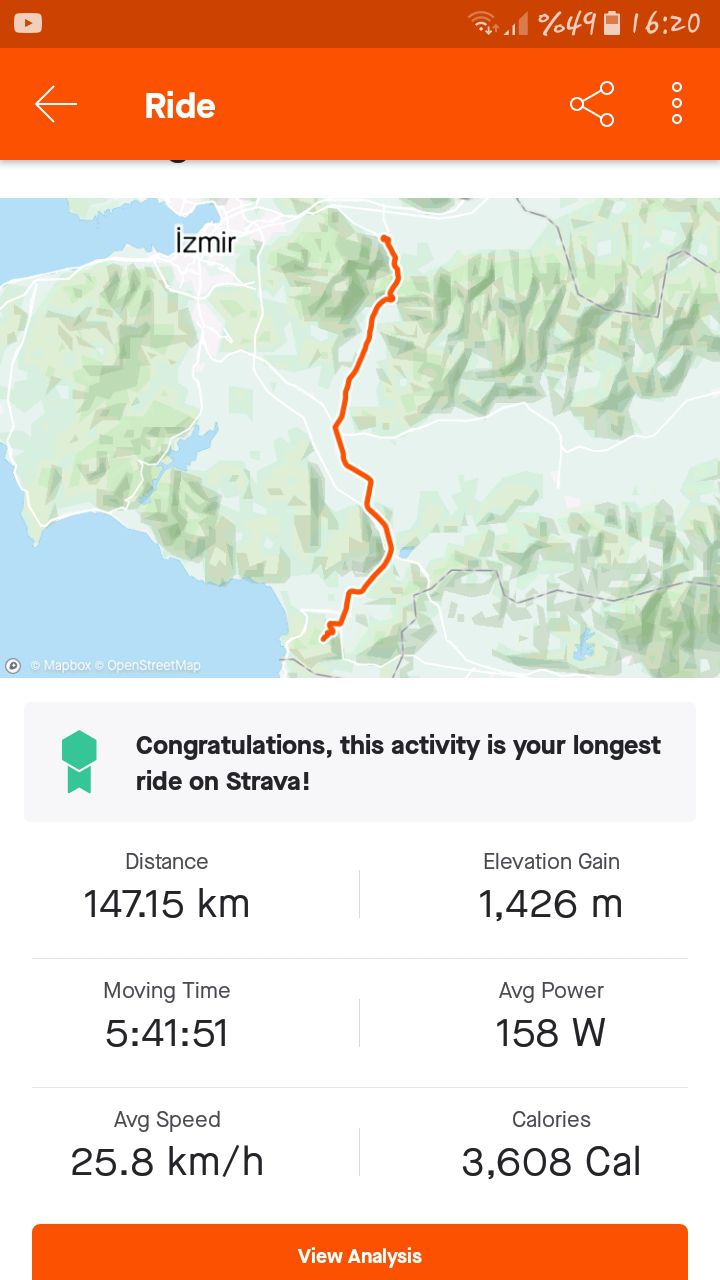Tap the View Analysis button
This screenshot has height=1280, width=720.
(360, 1254)
